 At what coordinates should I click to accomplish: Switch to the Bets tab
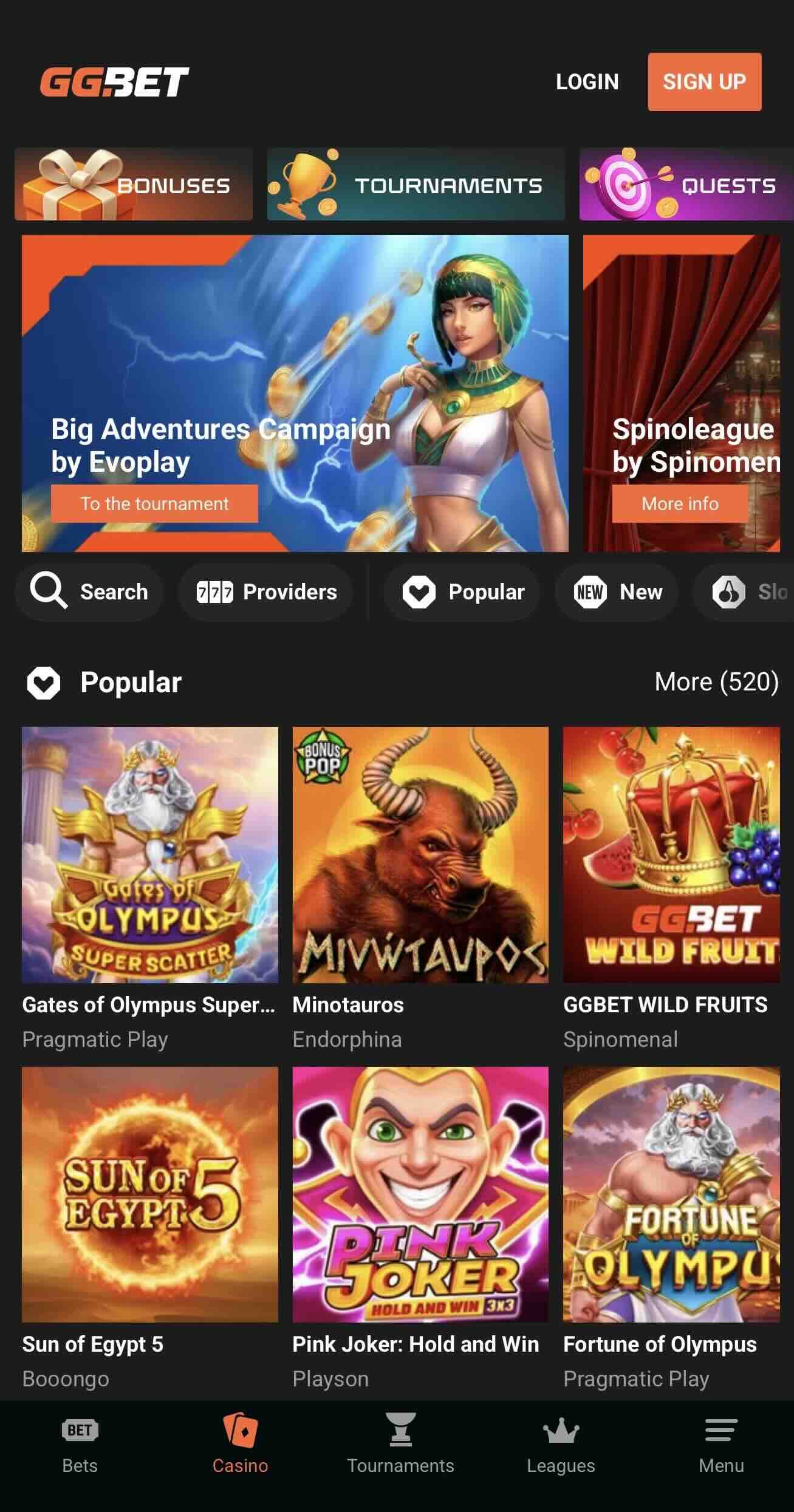click(x=80, y=1445)
